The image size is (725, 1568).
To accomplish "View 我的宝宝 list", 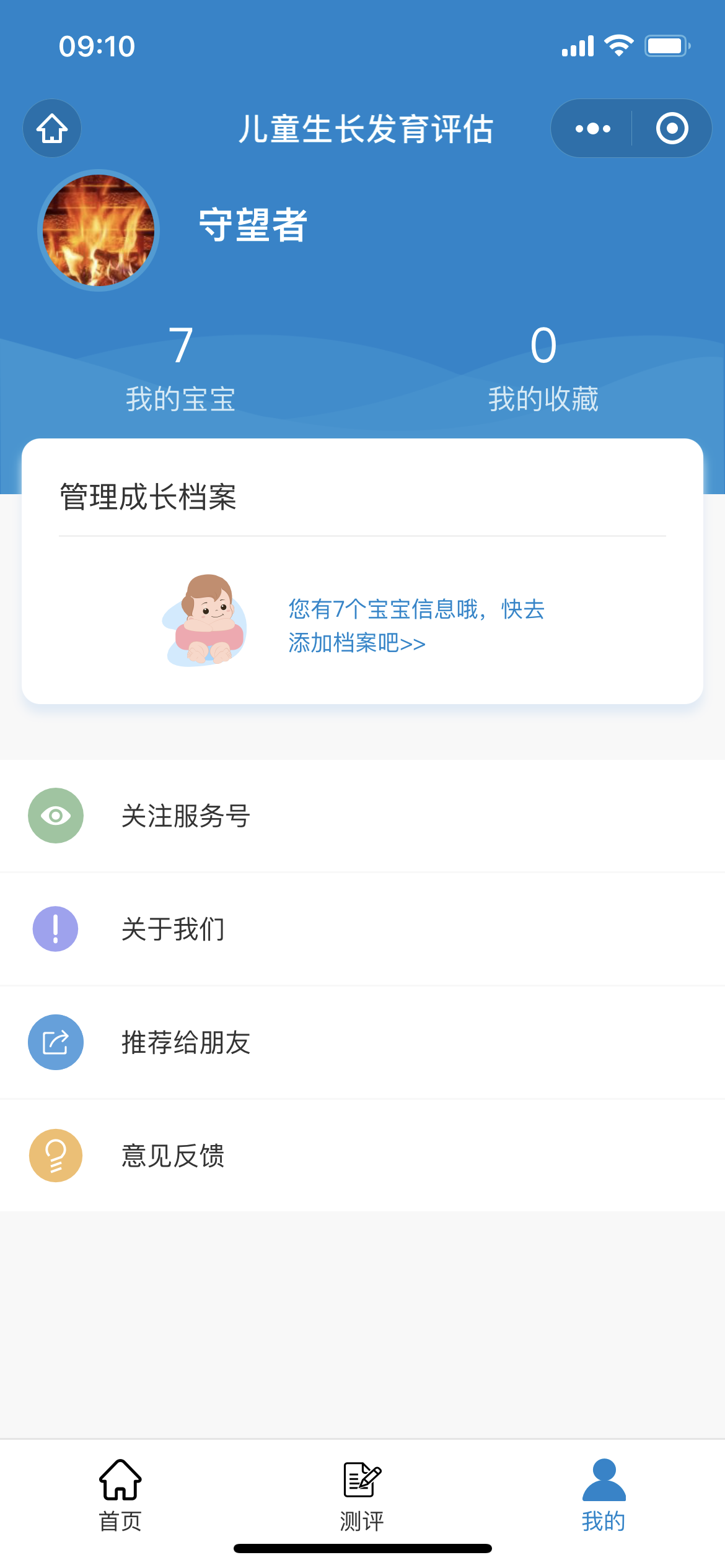I will click(x=180, y=369).
